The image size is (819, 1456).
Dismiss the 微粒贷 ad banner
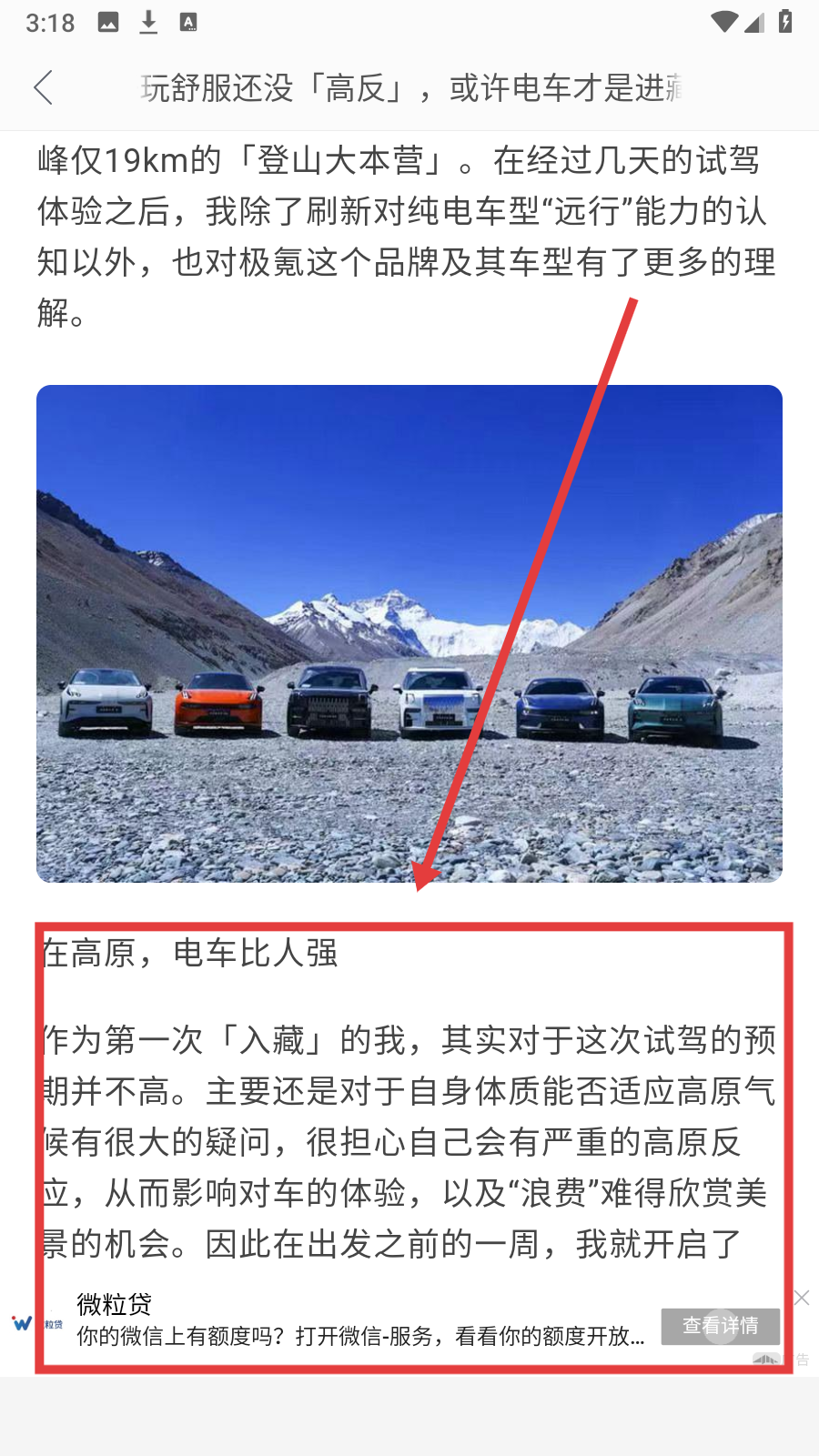[802, 1298]
